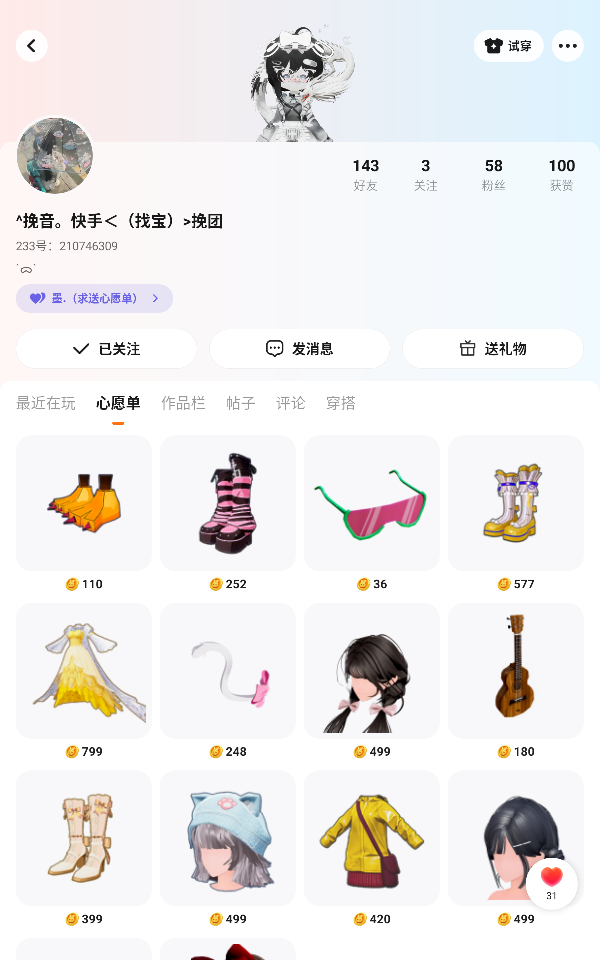Open the 帖子 tab
The width and height of the screenshot is (600, 960).
click(x=241, y=403)
